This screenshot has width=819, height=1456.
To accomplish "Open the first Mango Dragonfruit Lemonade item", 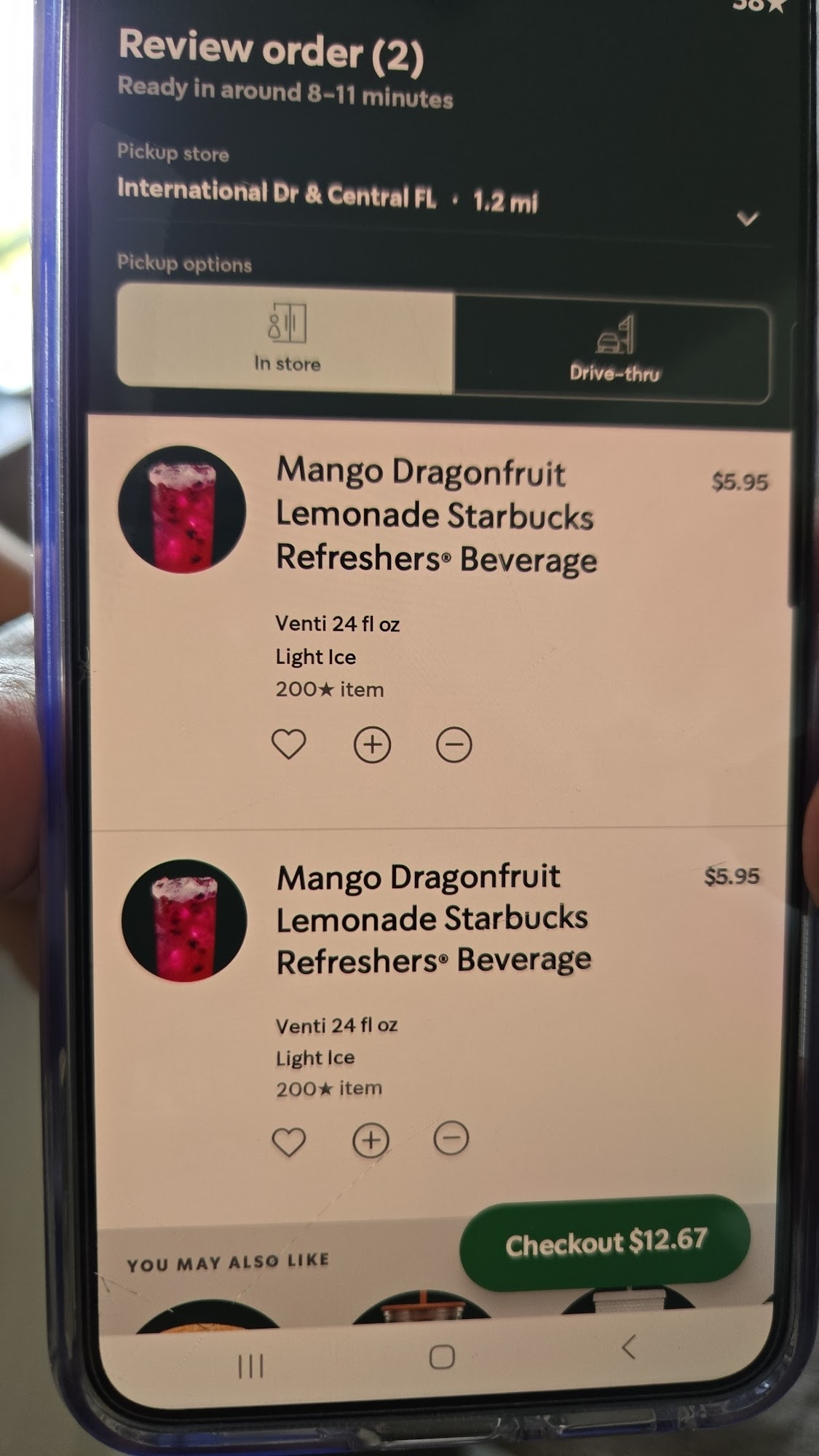I will click(x=435, y=515).
